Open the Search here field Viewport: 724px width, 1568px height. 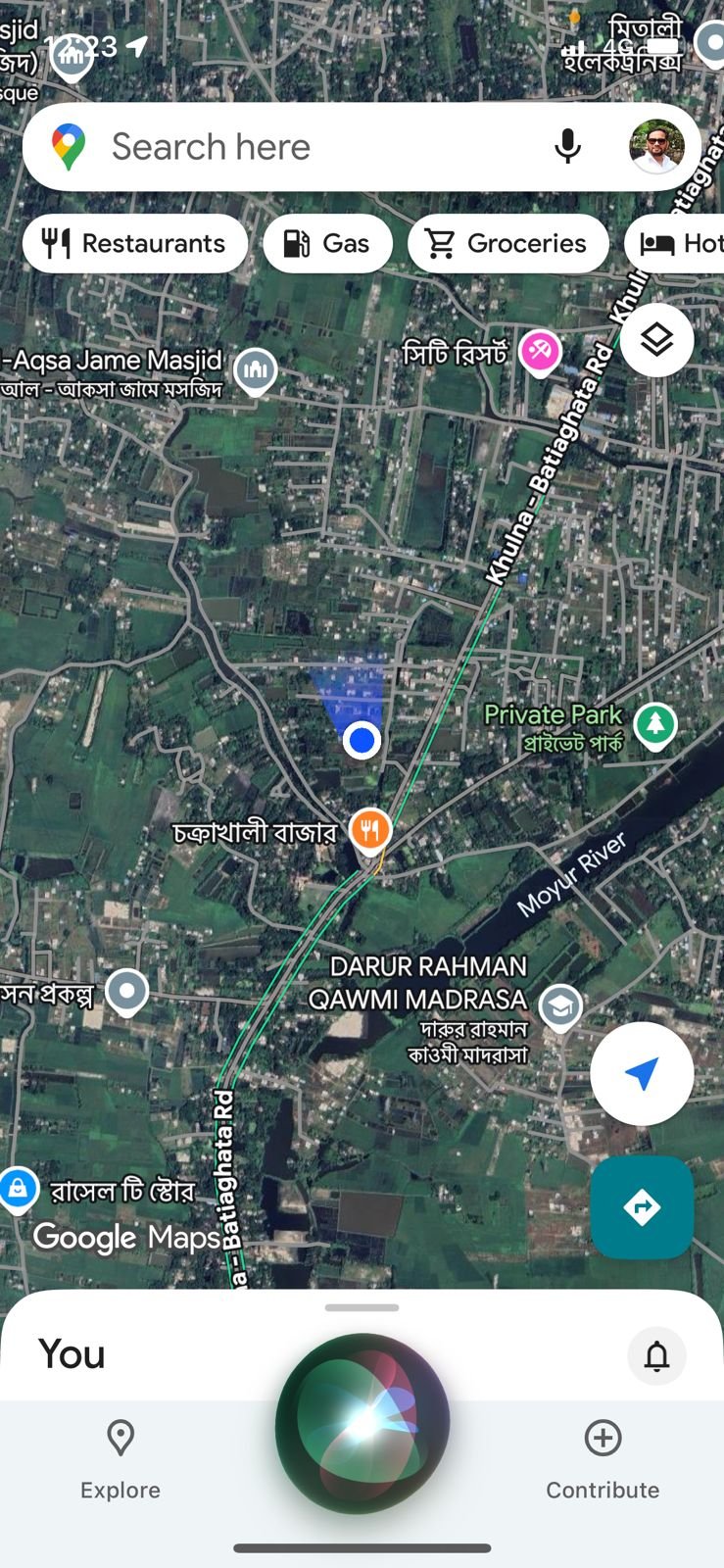[294, 147]
